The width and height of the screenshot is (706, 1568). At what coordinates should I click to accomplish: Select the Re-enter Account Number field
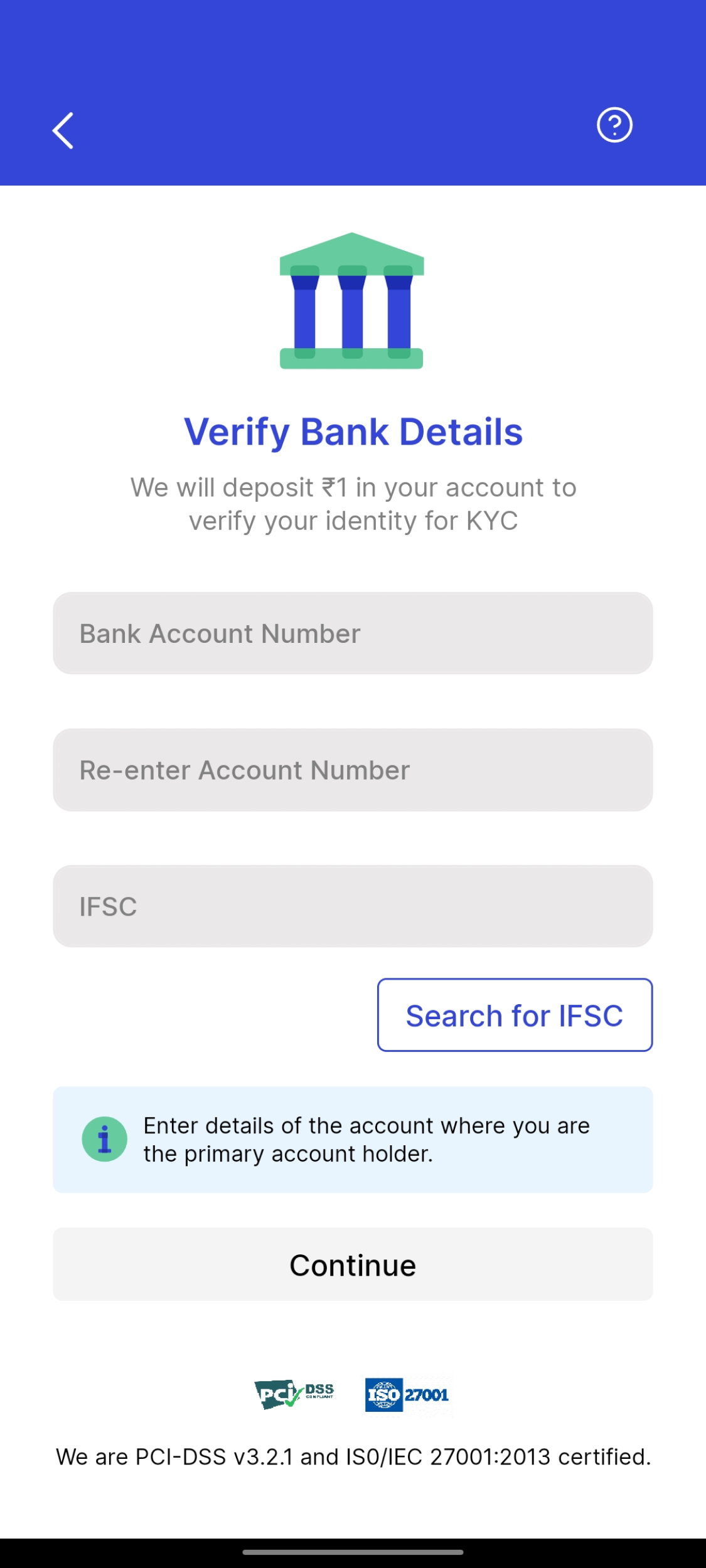click(353, 770)
